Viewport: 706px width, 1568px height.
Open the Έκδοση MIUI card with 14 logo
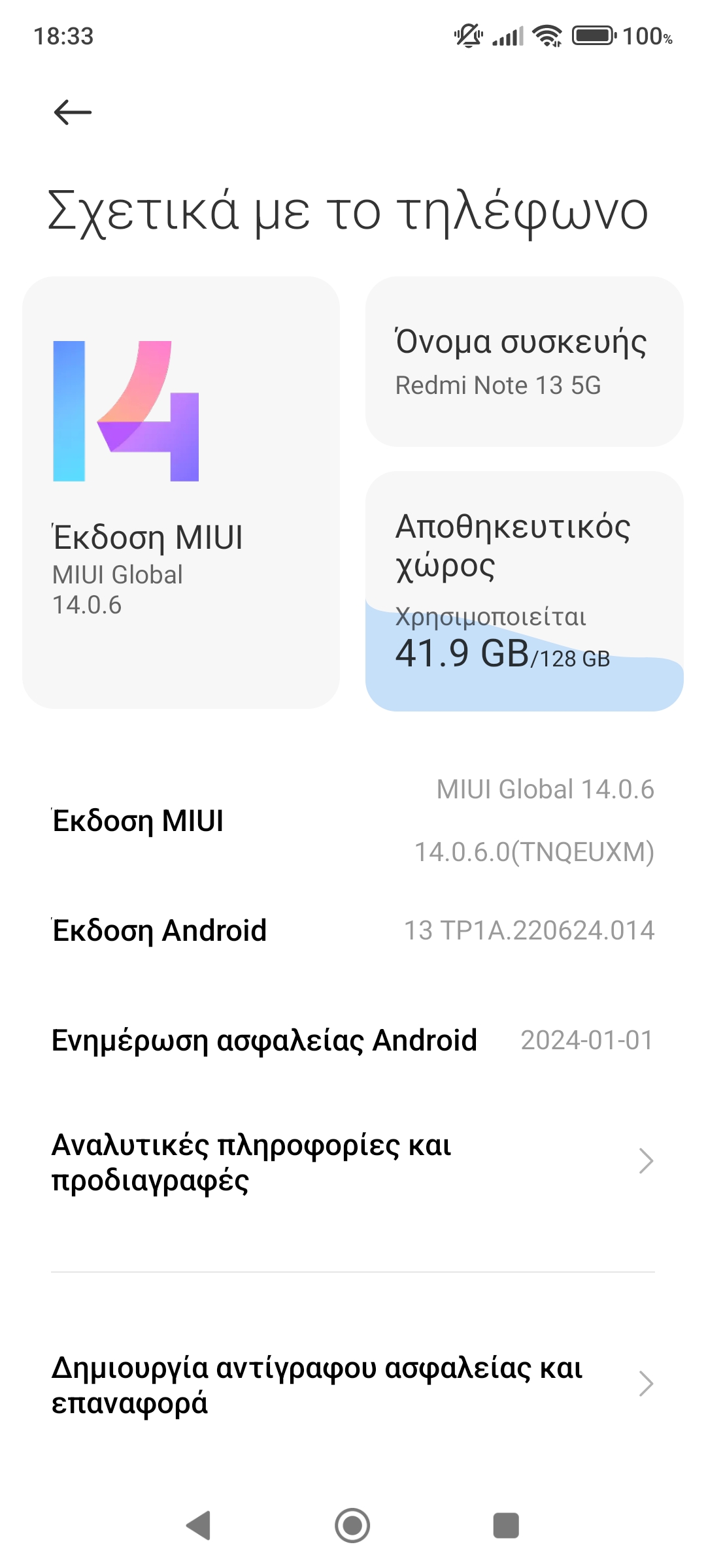[x=181, y=492]
